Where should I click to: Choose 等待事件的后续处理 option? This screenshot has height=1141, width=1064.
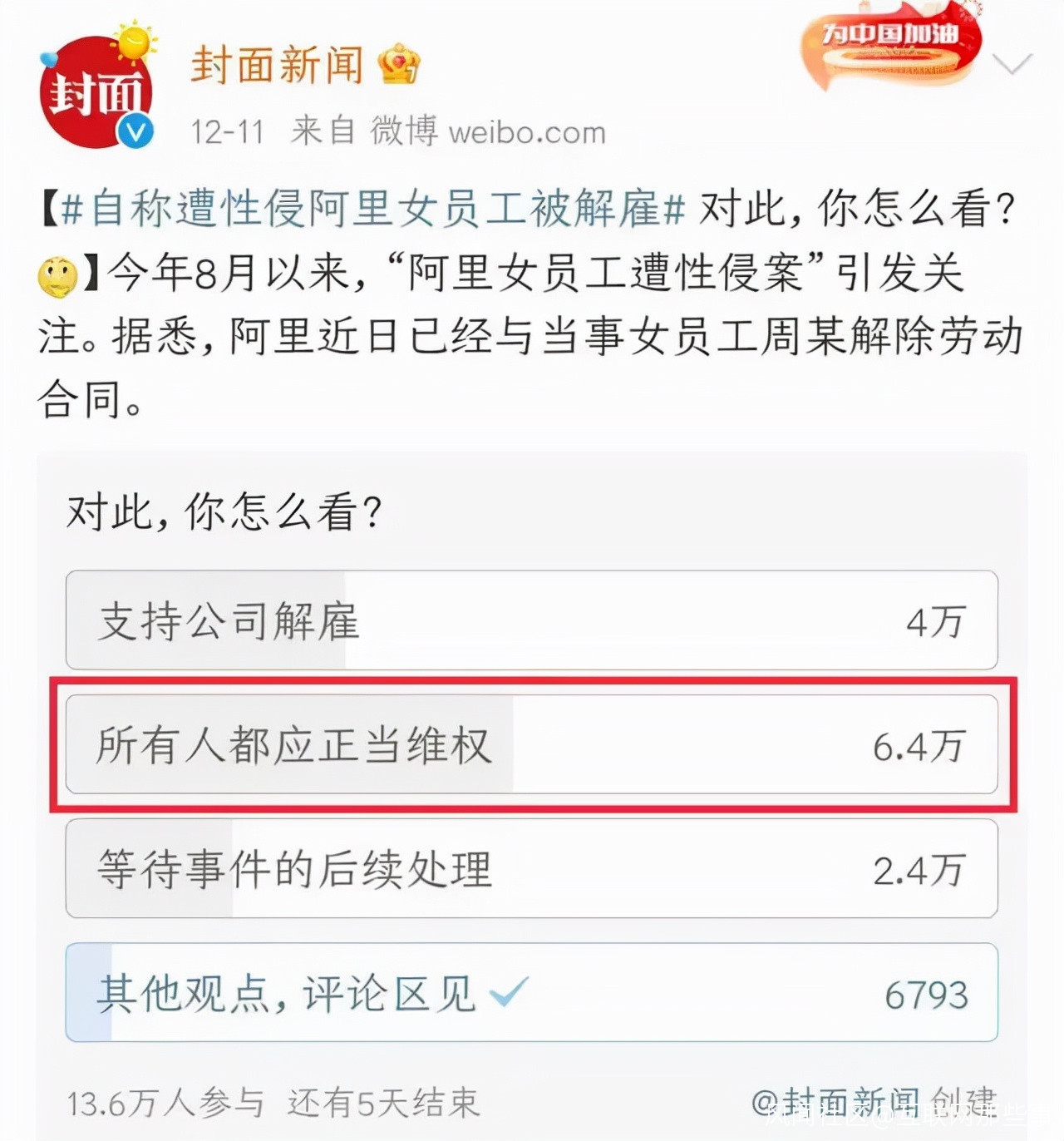tap(531, 868)
